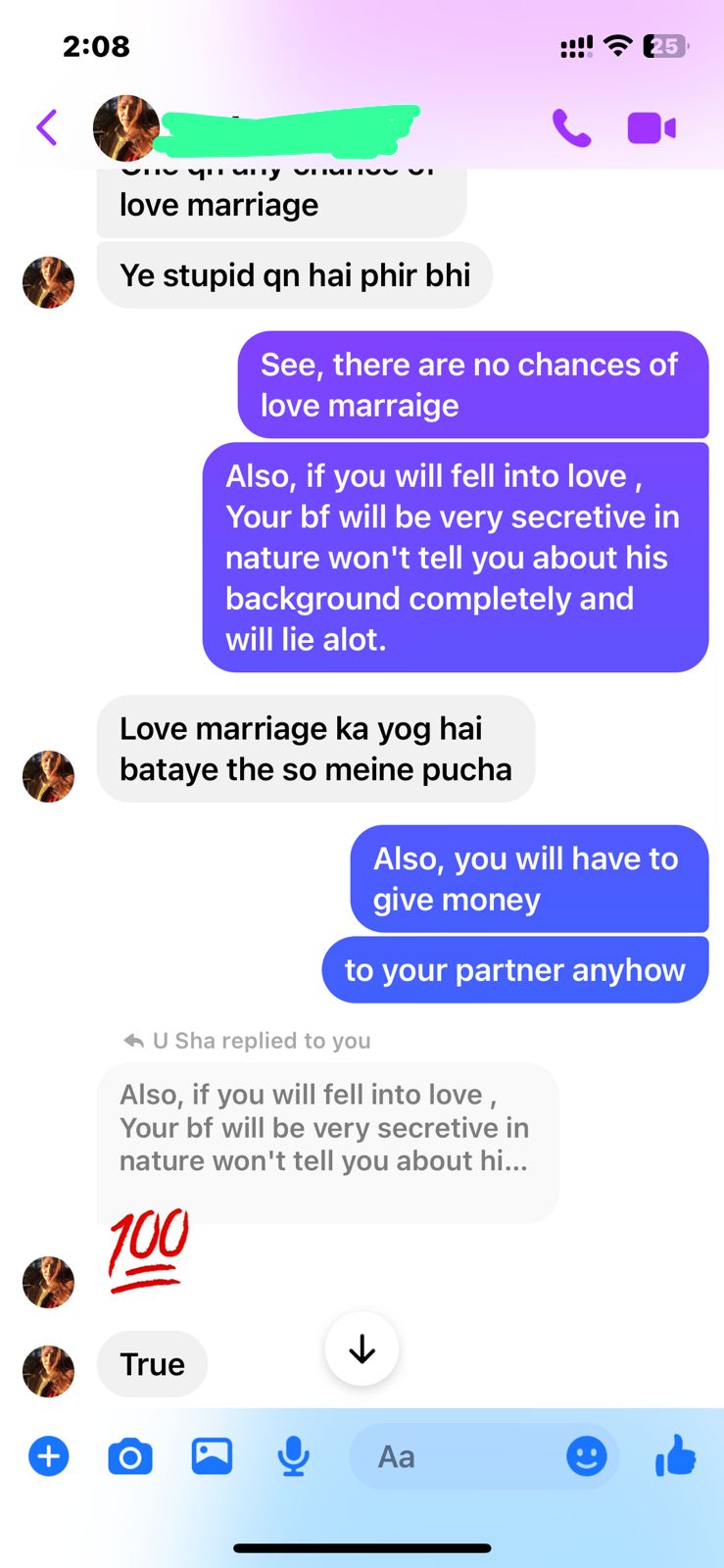This screenshot has width=724, height=1568.
Task: Record a voice message with the microphone
Action: (293, 1456)
